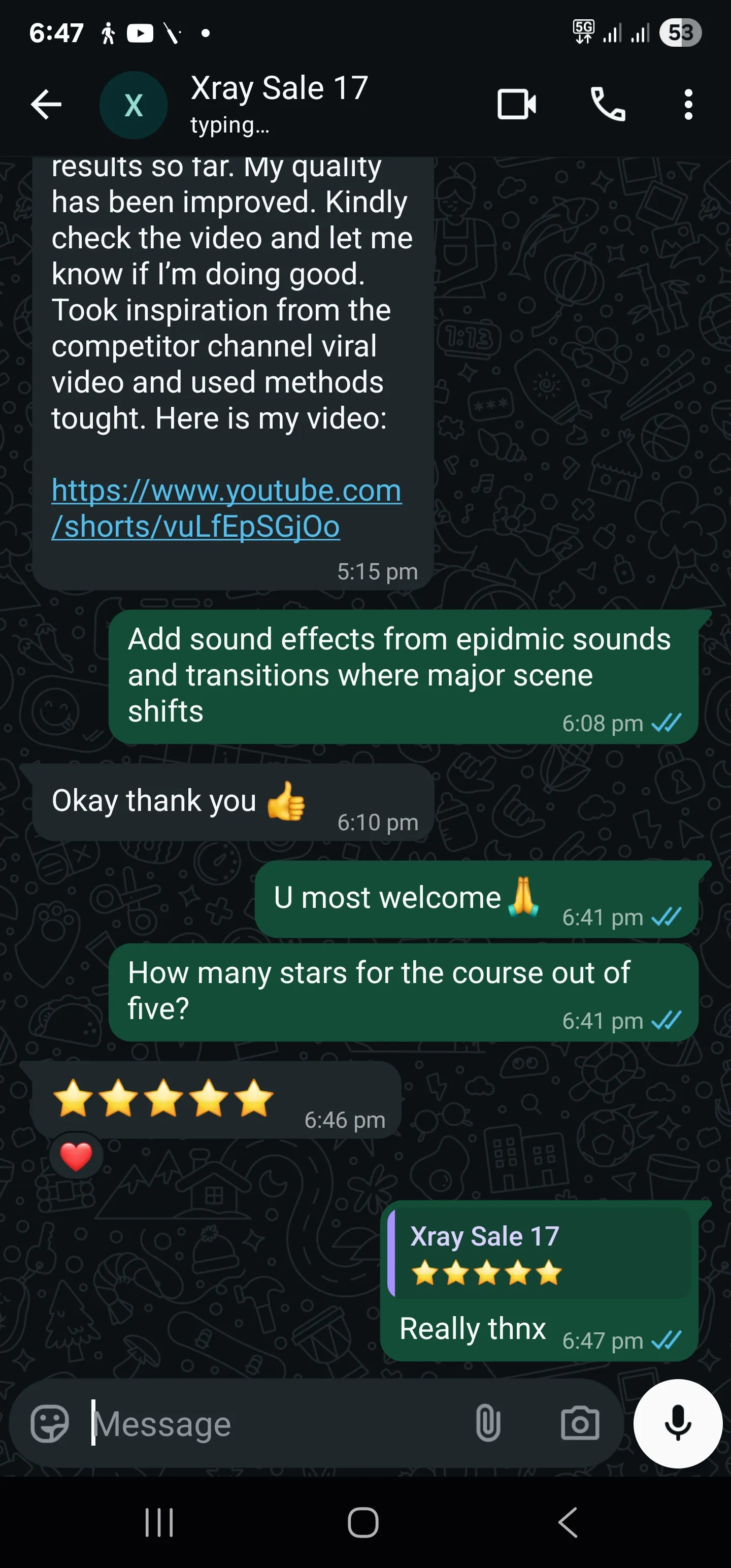This screenshot has width=731, height=1568.
Task: Start a voice call with Xray Sale 17
Action: point(608,105)
